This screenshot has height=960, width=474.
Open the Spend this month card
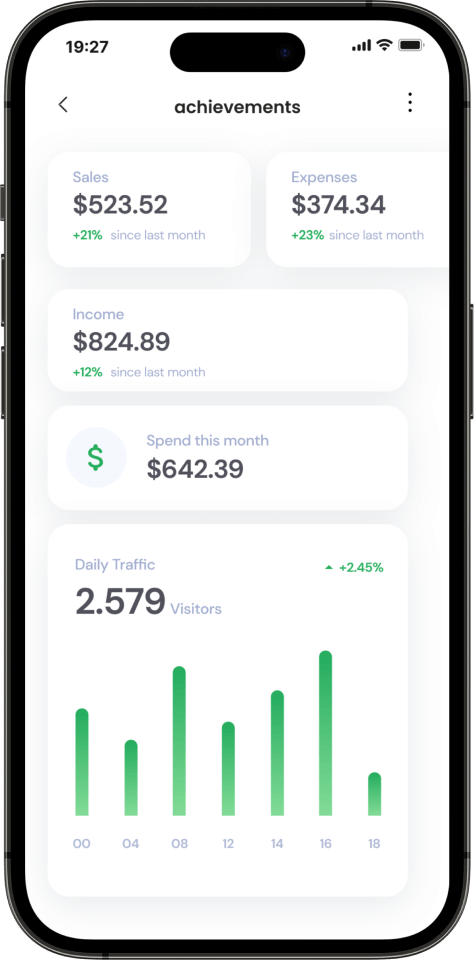[x=228, y=458]
